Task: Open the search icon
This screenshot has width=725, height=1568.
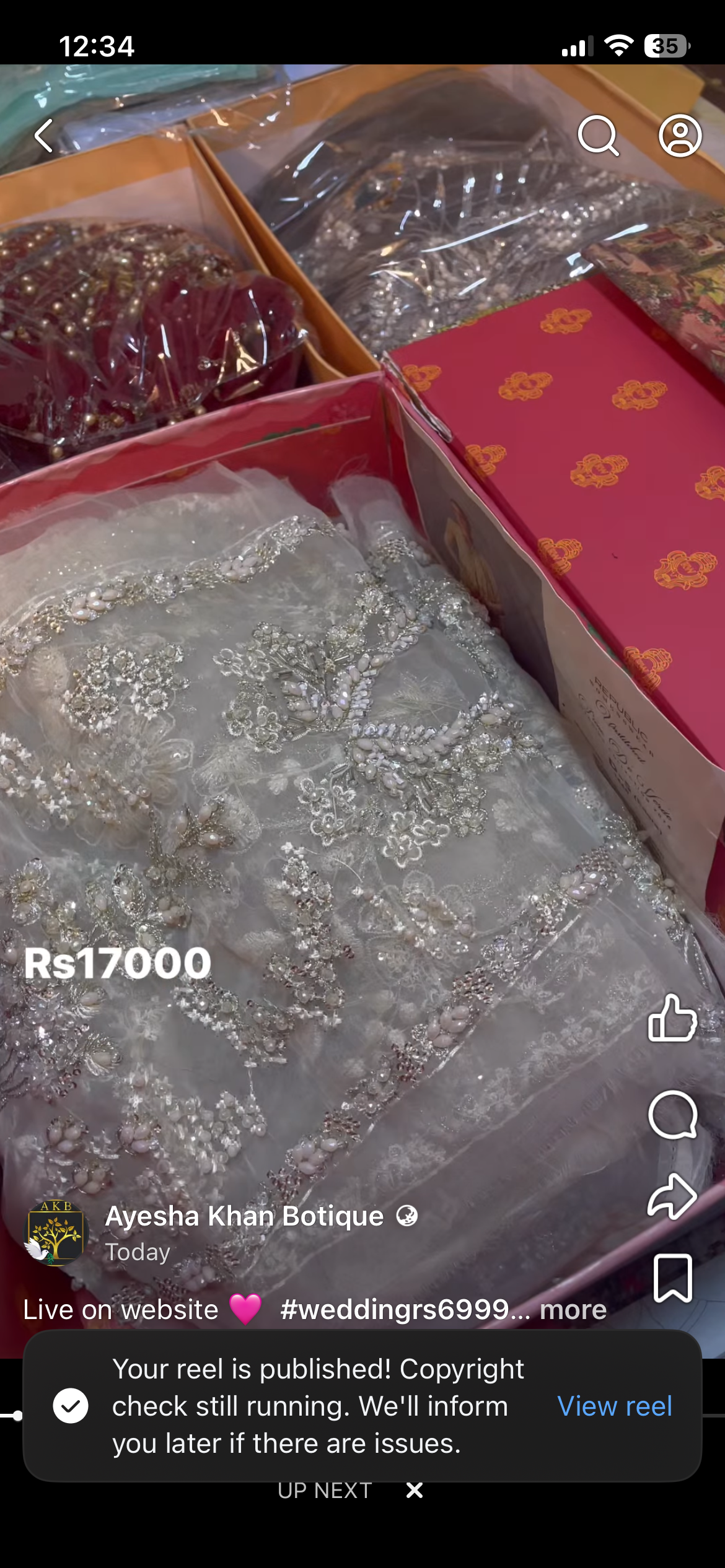Action: pyautogui.click(x=598, y=135)
